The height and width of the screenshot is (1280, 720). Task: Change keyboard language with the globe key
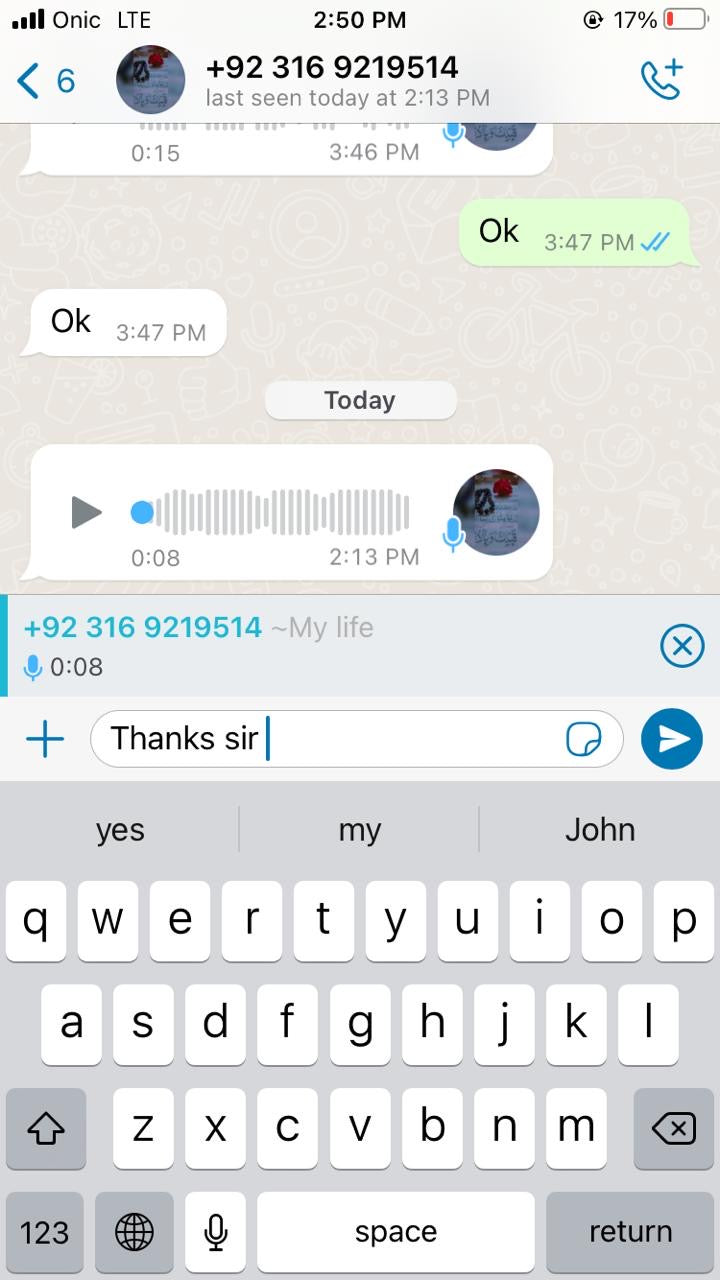[x=134, y=1232]
